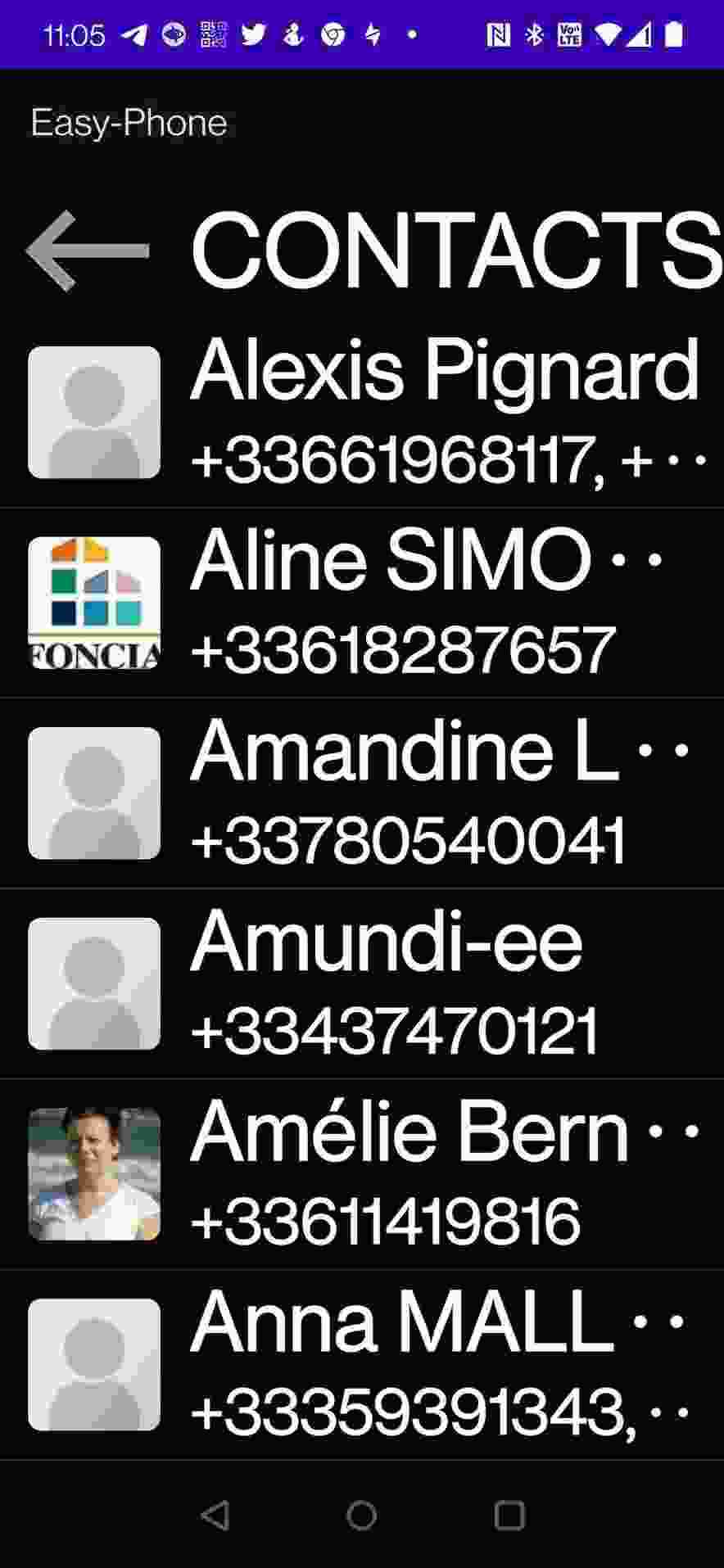Open recent apps with the square navigation icon

(508, 1516)
